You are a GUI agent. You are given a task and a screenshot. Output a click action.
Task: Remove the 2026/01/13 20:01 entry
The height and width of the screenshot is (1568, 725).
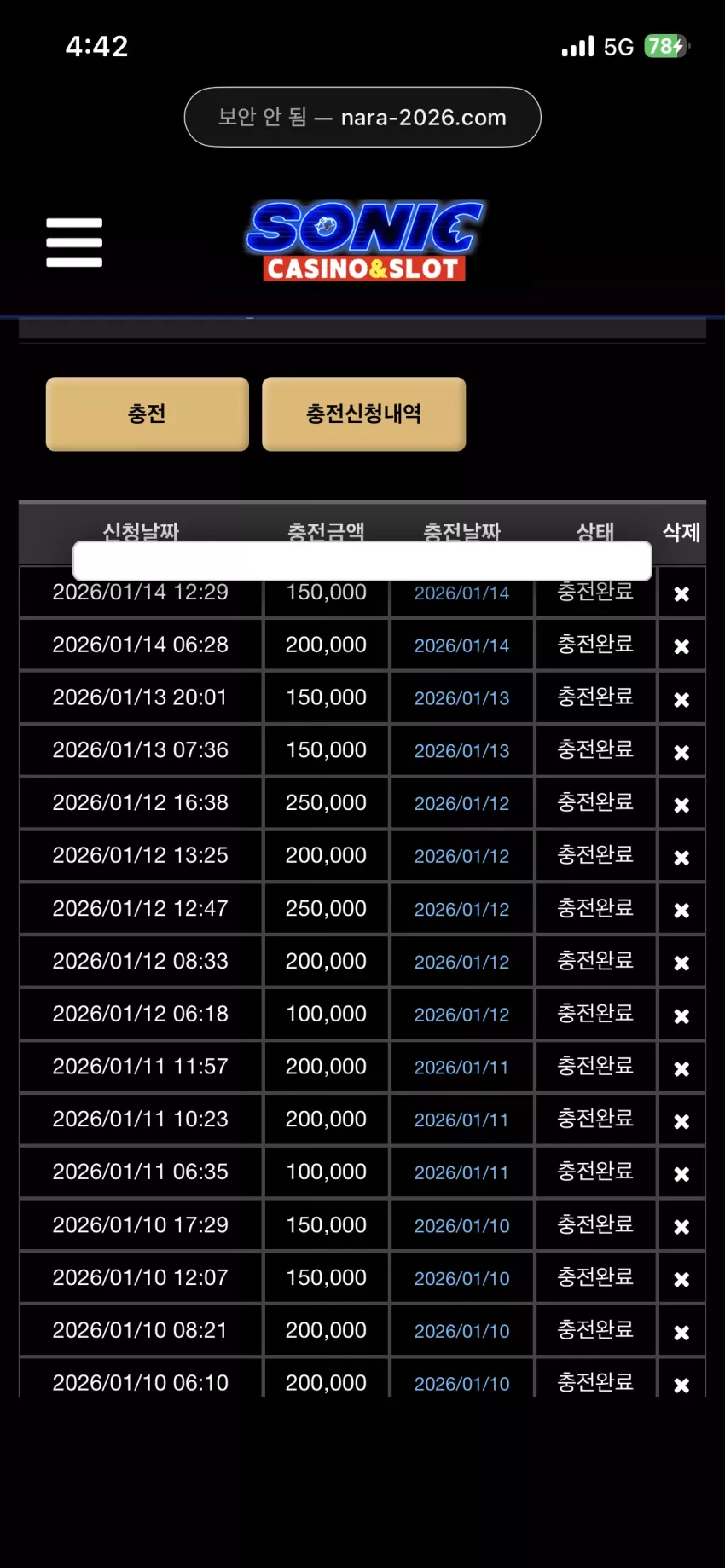[681, 700]
